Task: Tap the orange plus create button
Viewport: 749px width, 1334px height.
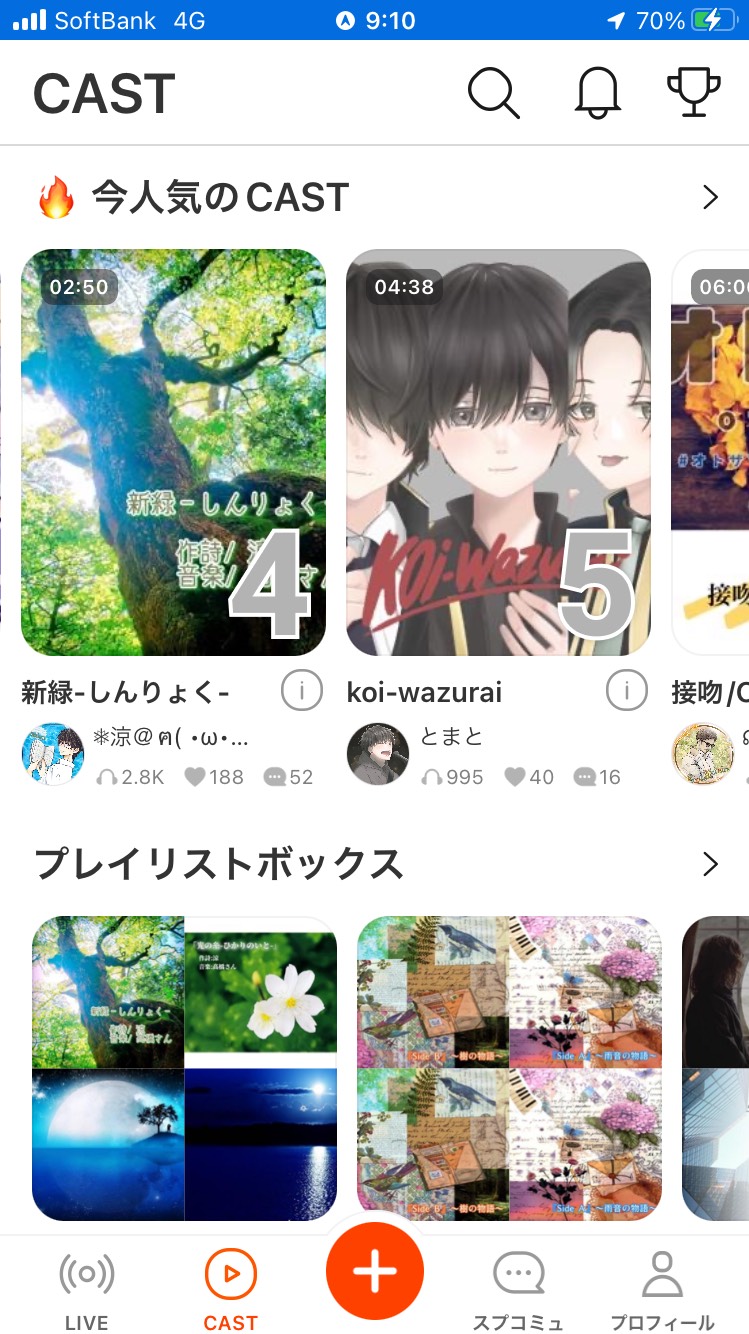Action: point(375,1271)
